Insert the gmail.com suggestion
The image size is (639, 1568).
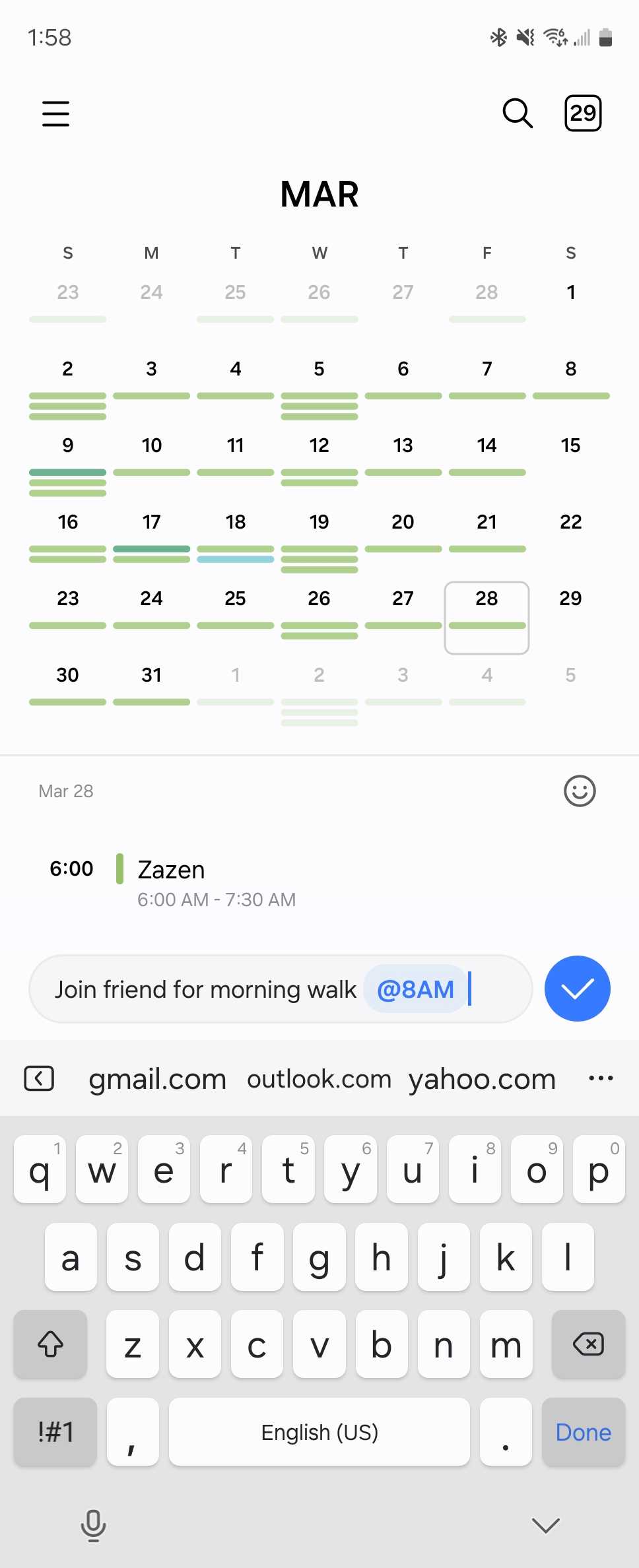pyautogui.click(x=157, y=1080)
